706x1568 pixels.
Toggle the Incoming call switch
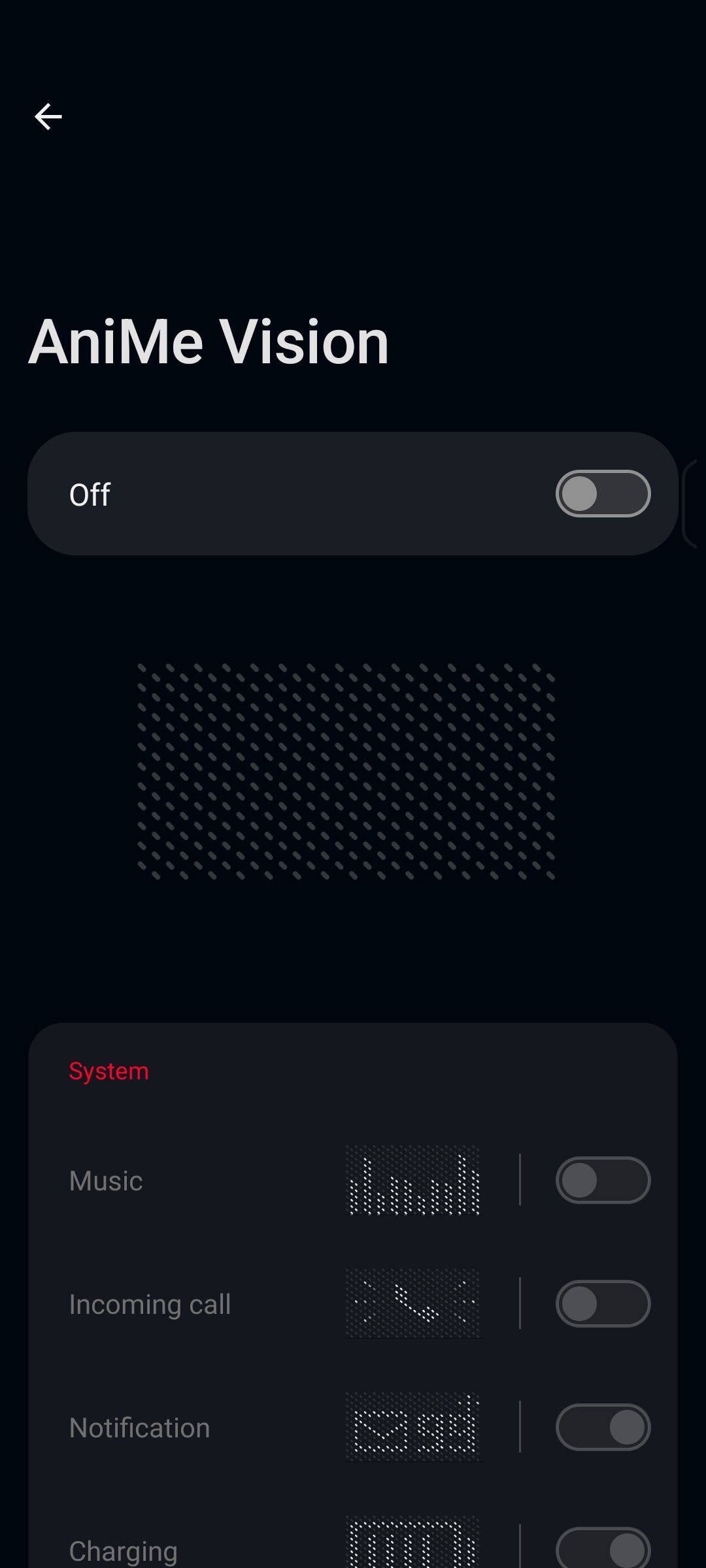[603, 1303]
